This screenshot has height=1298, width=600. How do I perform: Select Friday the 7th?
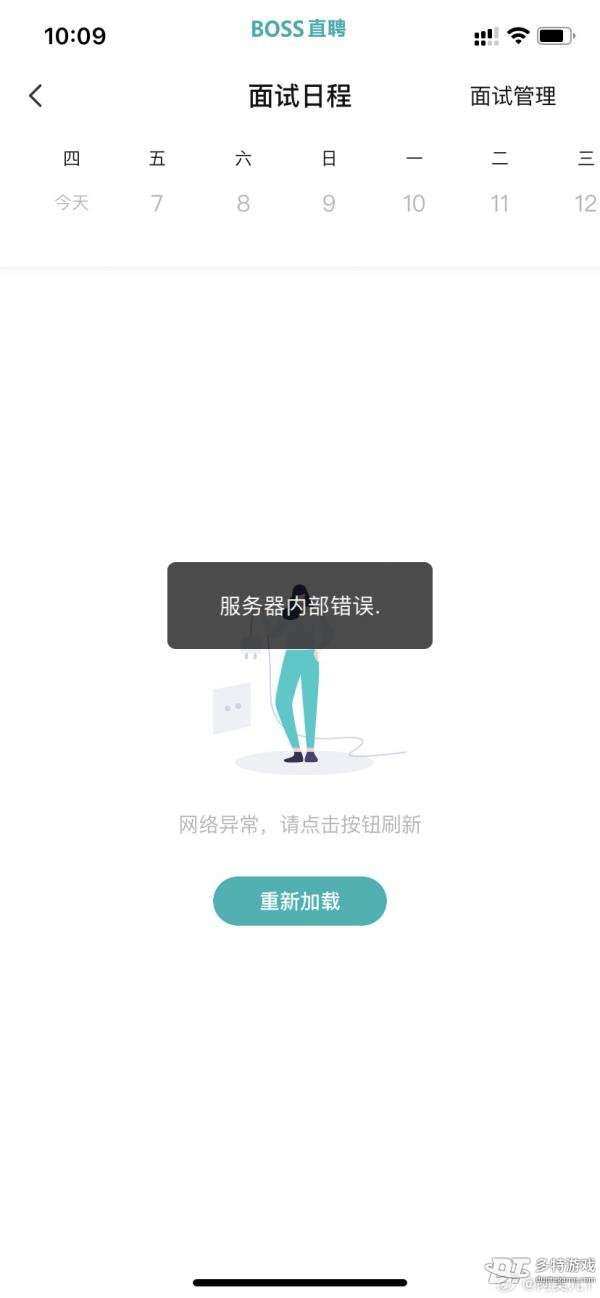157,204
